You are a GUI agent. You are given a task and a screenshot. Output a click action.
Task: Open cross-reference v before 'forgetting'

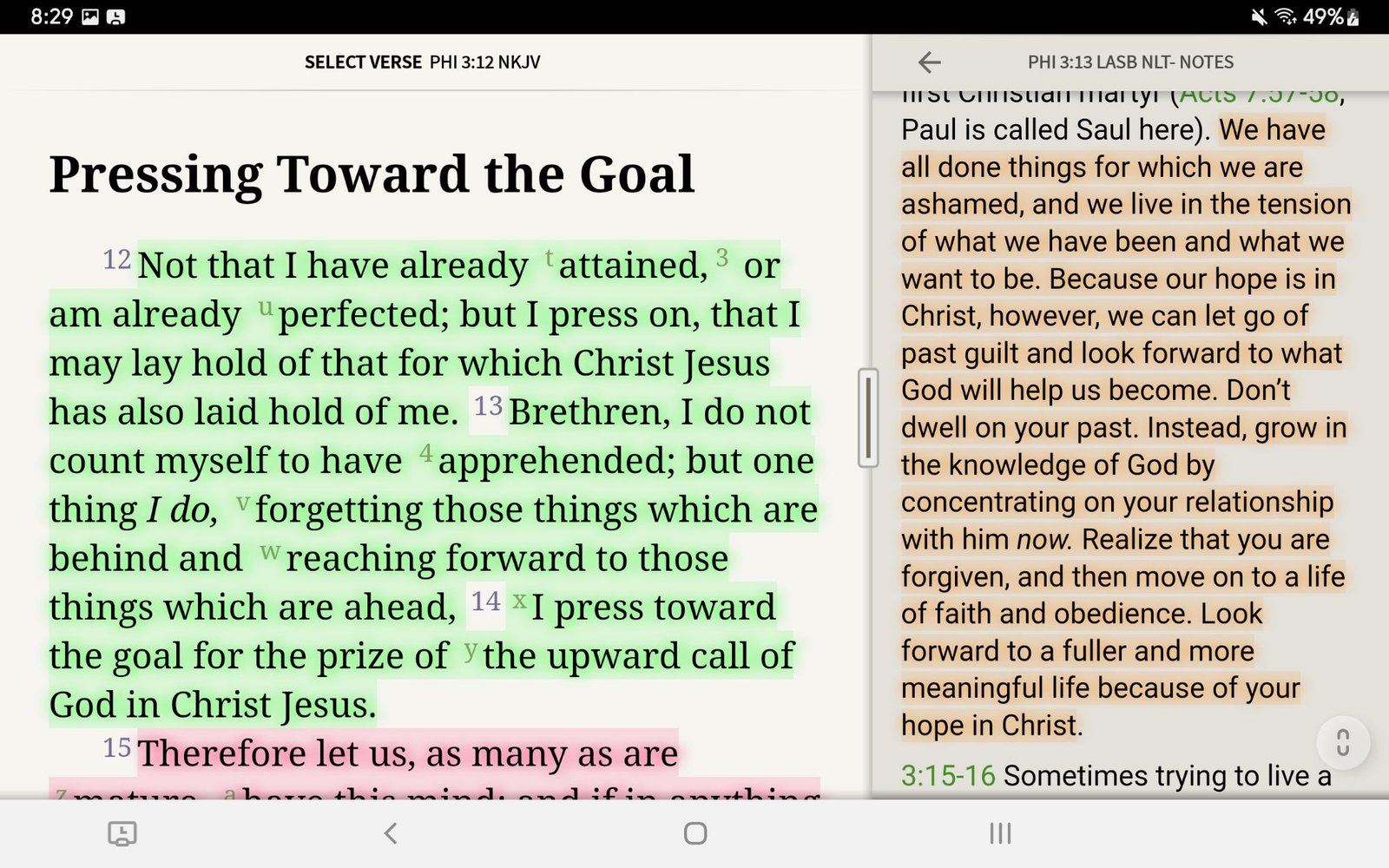(243, 502)
